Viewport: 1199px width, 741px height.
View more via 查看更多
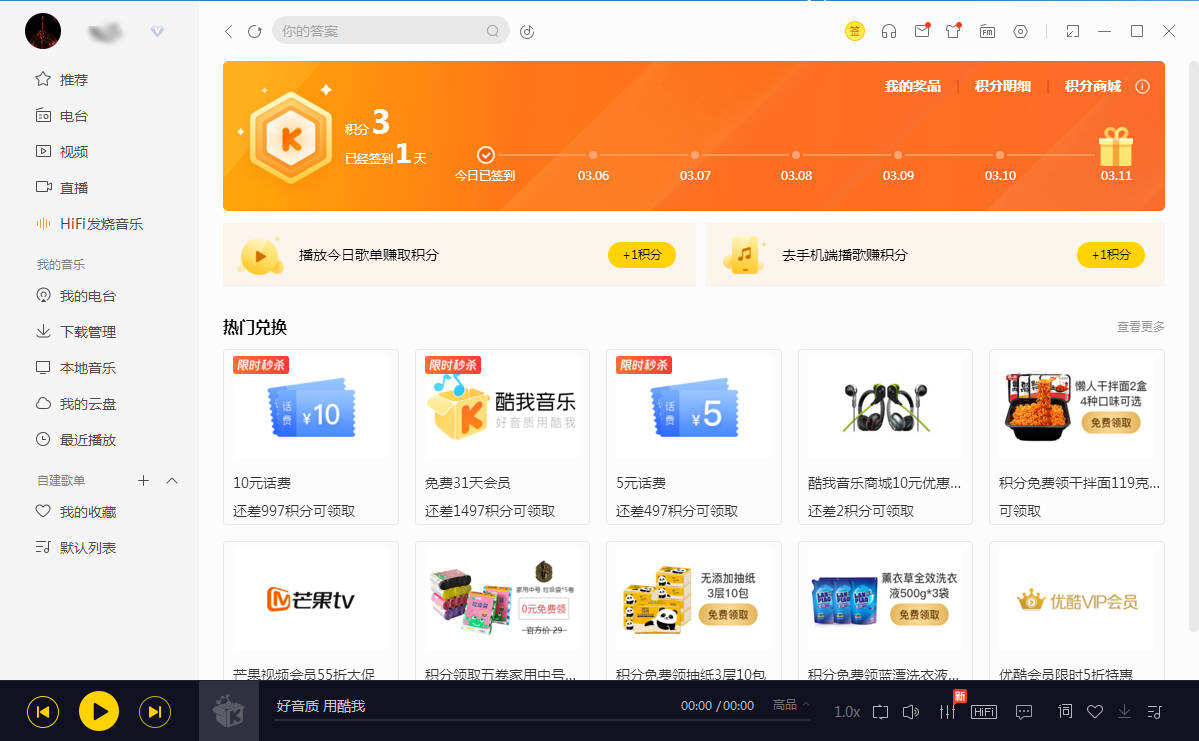1140,327
